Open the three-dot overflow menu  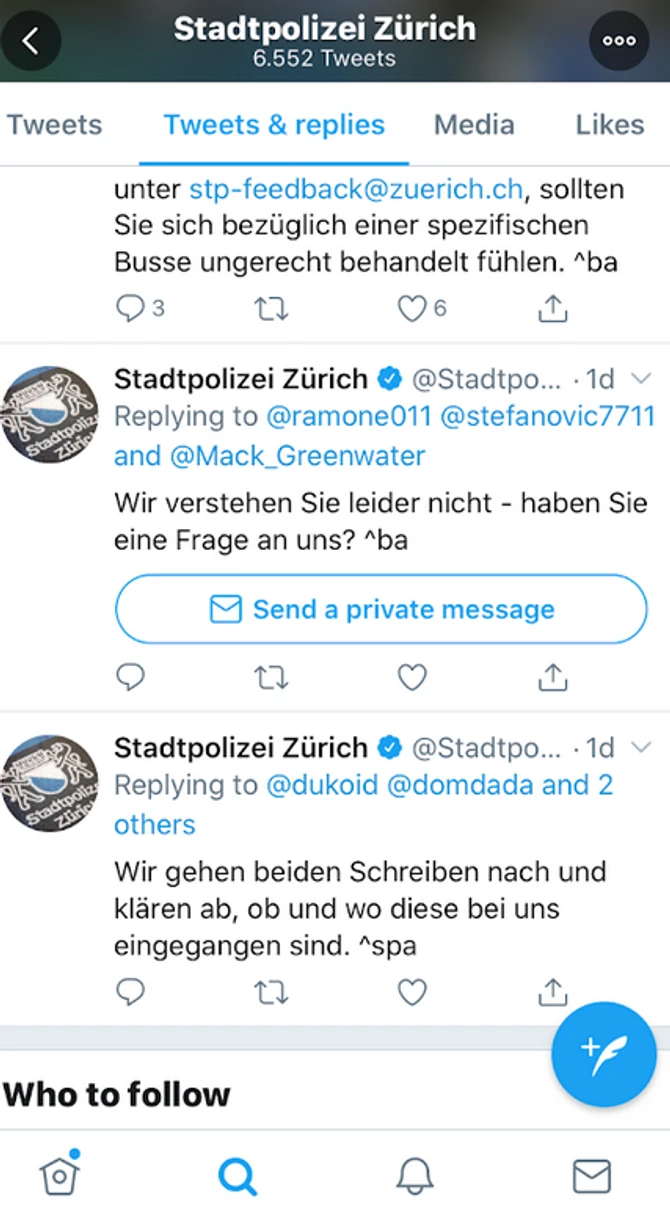click(619, 41)
